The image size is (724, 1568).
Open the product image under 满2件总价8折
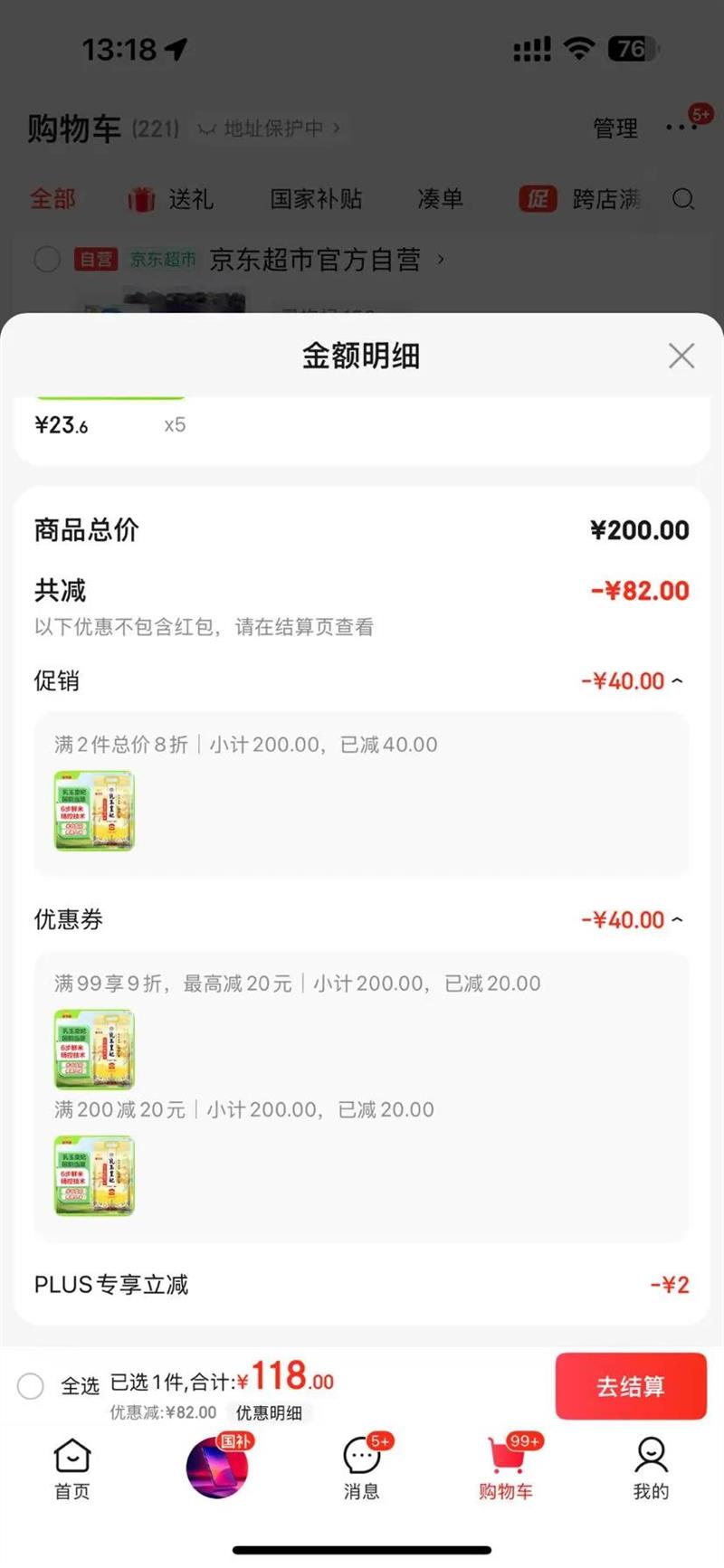tap(94, 811)
